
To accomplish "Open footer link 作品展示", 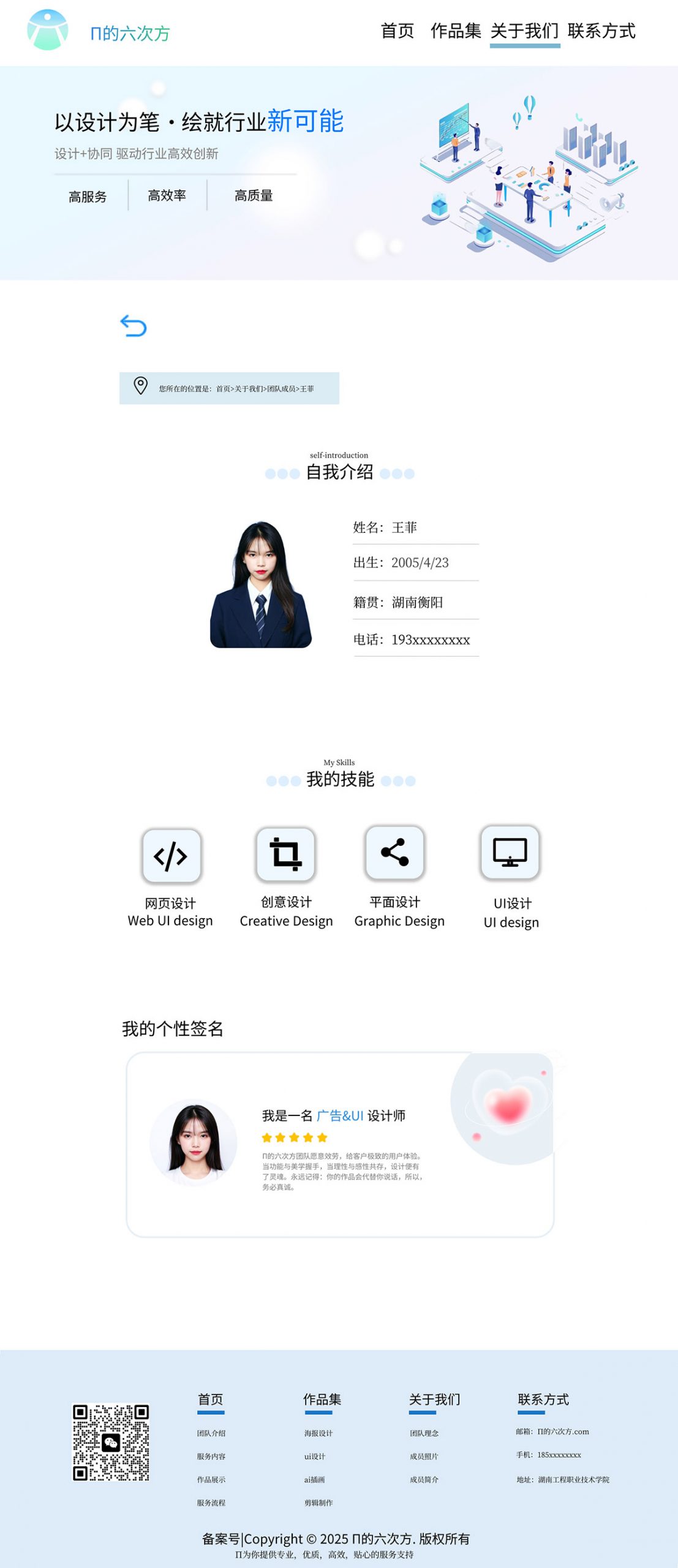I will (211, 1480).
